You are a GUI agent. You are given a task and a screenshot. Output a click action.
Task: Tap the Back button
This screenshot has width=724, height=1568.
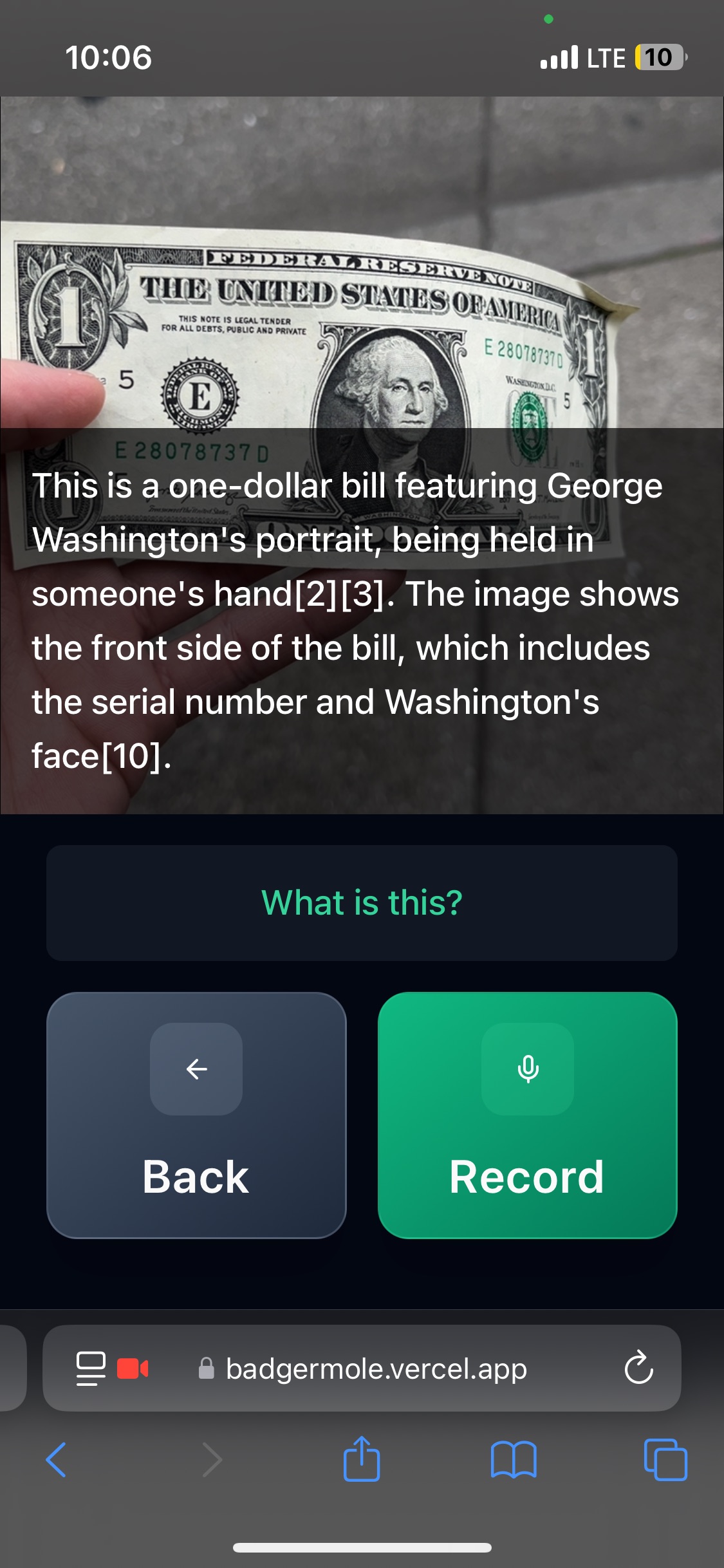pyautogui.click(x=196, y=1115)
